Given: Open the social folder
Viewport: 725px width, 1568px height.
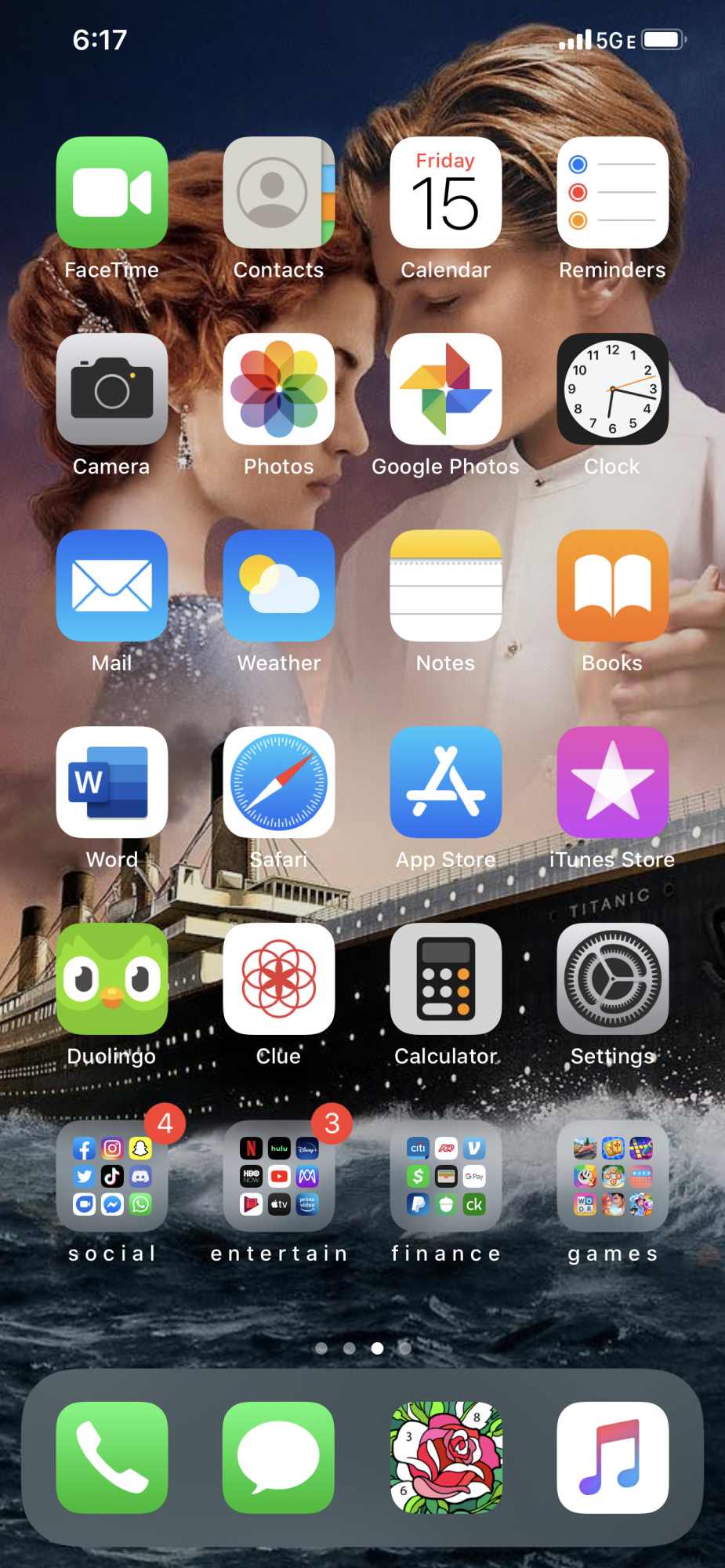Looking at the screenshot, I should [x=112, y=1176].
